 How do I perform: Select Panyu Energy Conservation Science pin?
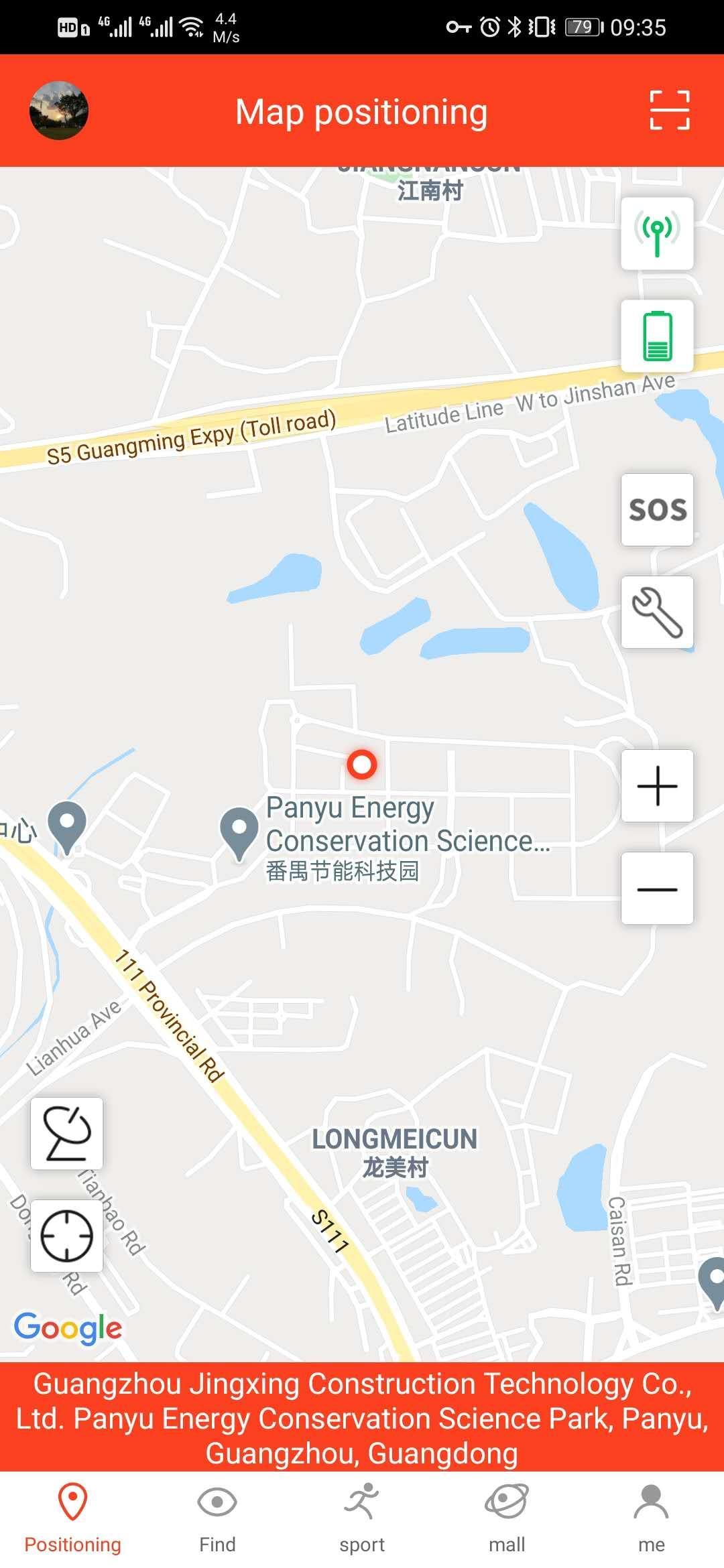coord(239,832)
